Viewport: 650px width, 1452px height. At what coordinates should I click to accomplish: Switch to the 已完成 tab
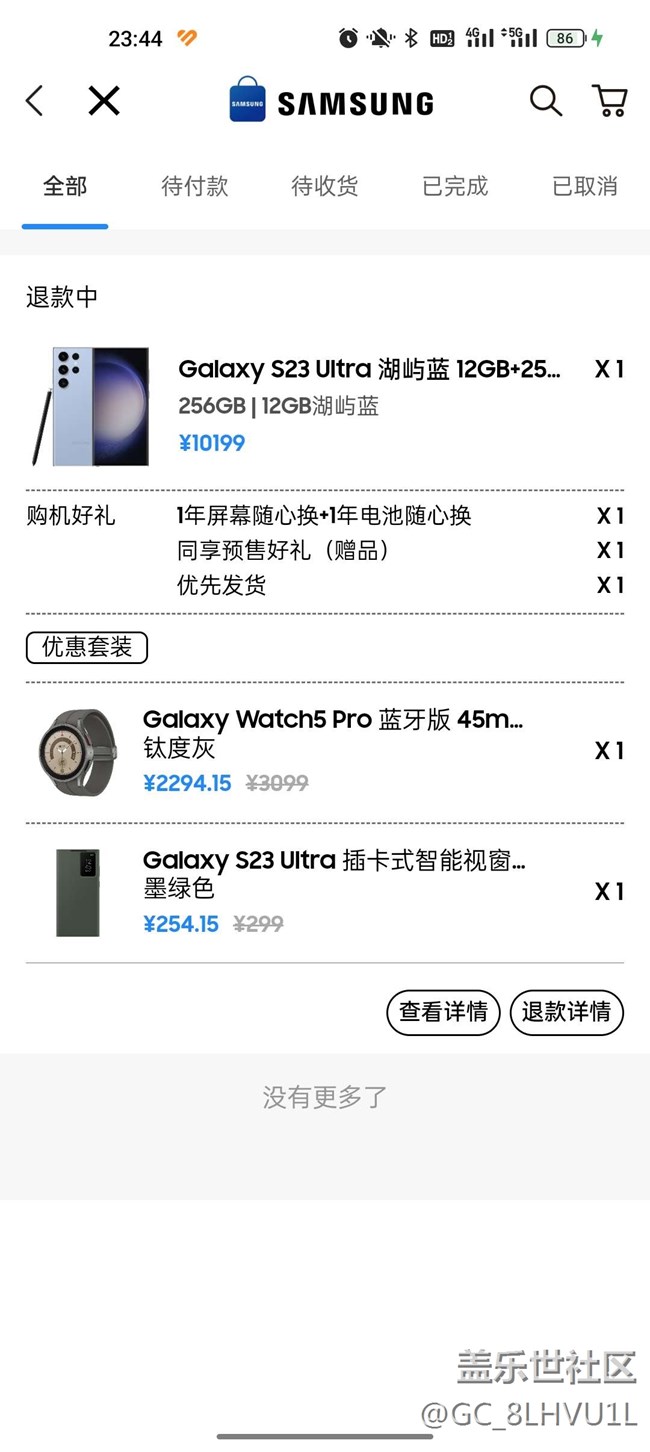click(455, 187)
